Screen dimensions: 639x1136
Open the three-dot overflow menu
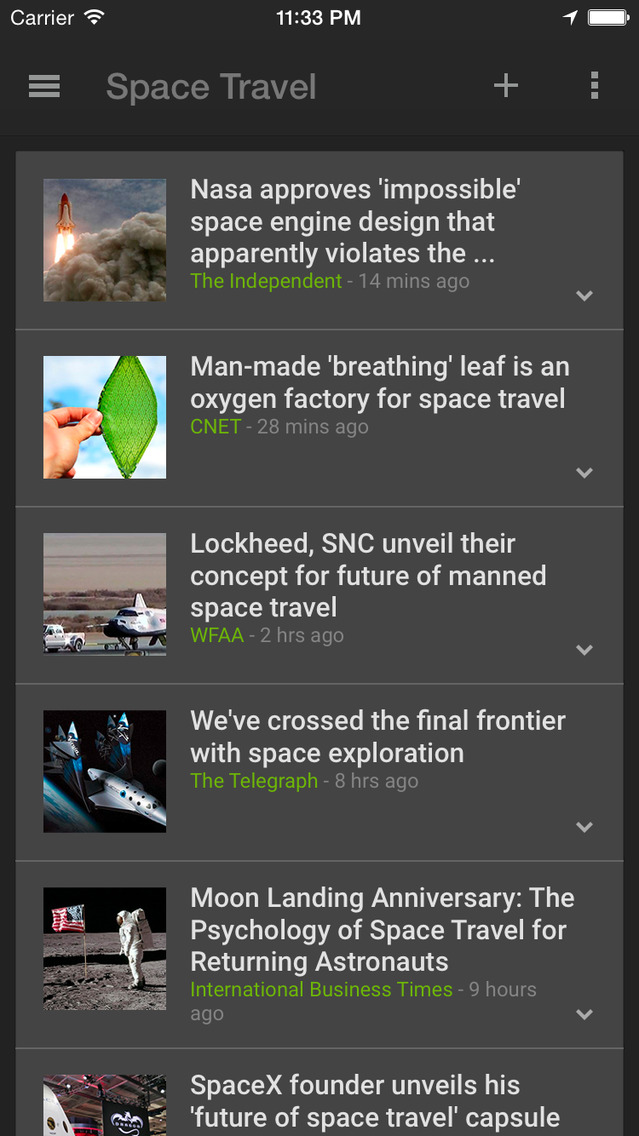tap(594, 86)
